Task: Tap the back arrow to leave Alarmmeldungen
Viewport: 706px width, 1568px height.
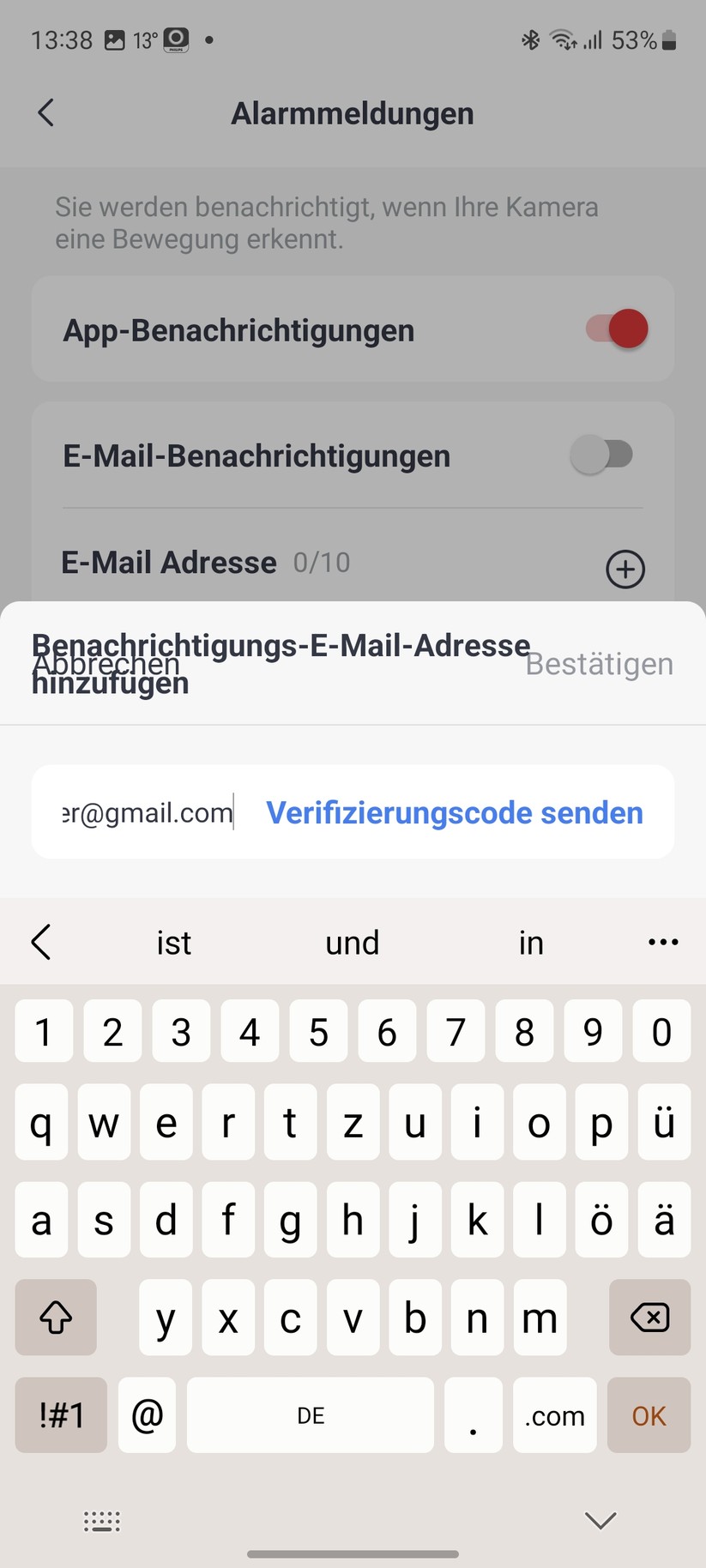Action: 45,112
